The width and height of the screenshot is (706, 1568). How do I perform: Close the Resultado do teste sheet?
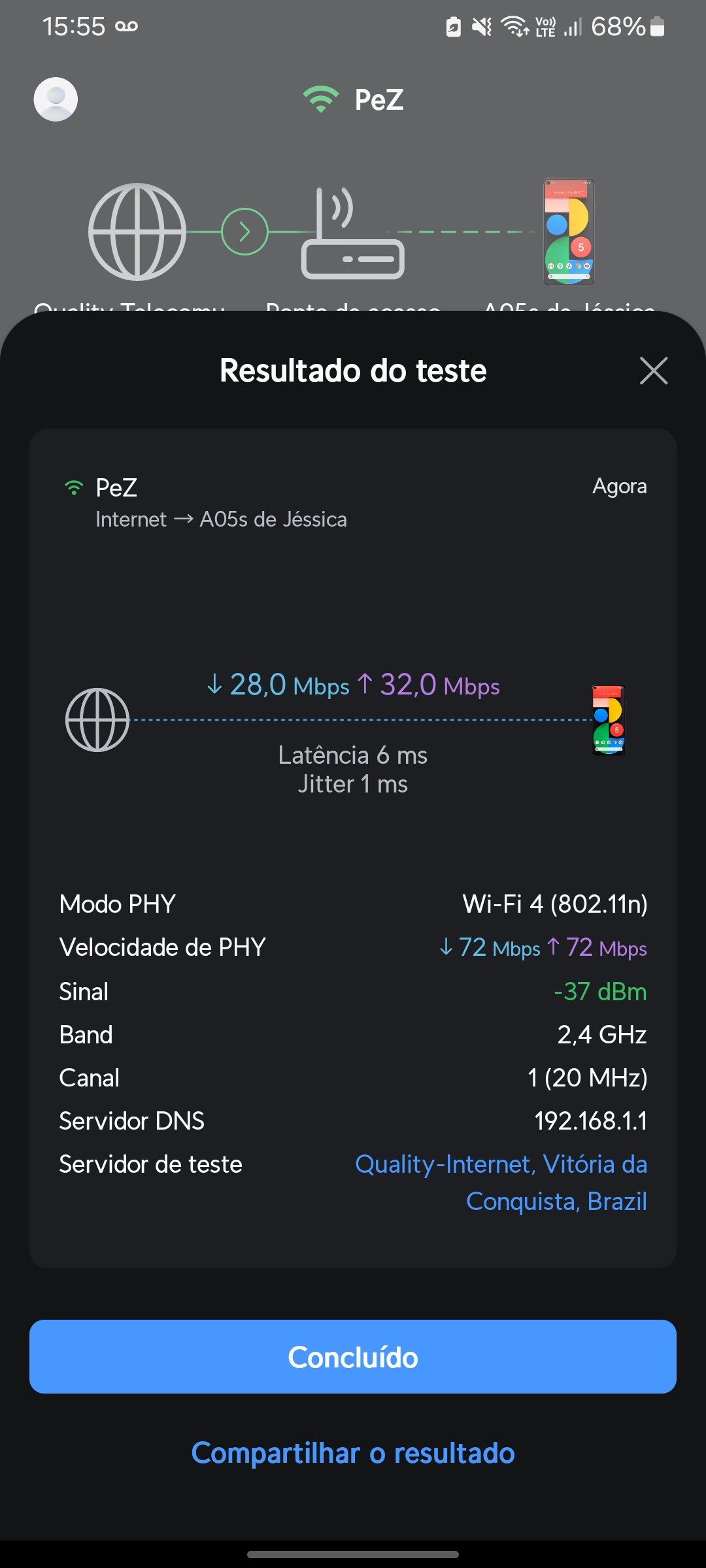(653, 371)
